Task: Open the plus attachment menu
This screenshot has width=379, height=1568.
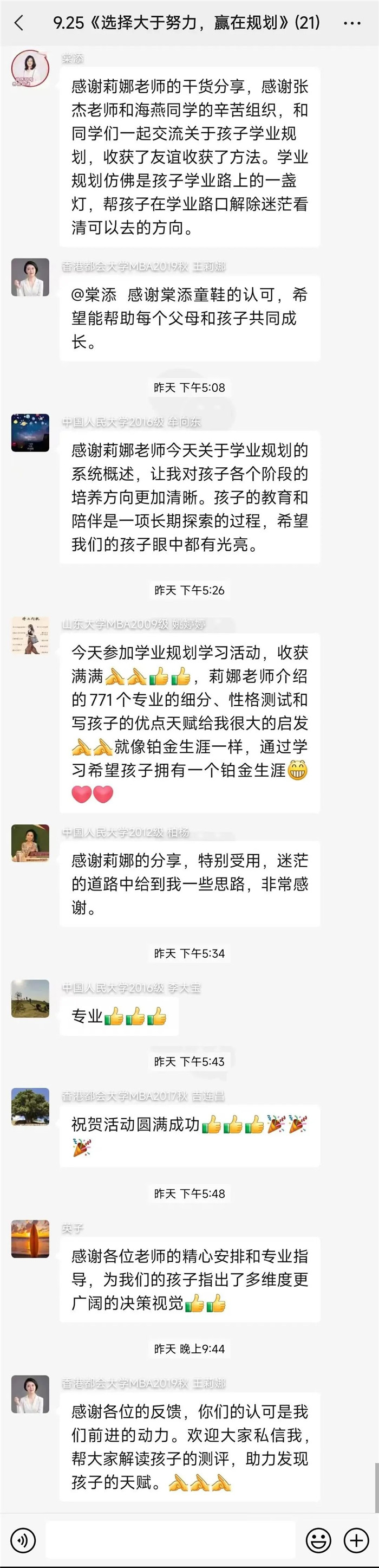Action: tap(356, 1540)
